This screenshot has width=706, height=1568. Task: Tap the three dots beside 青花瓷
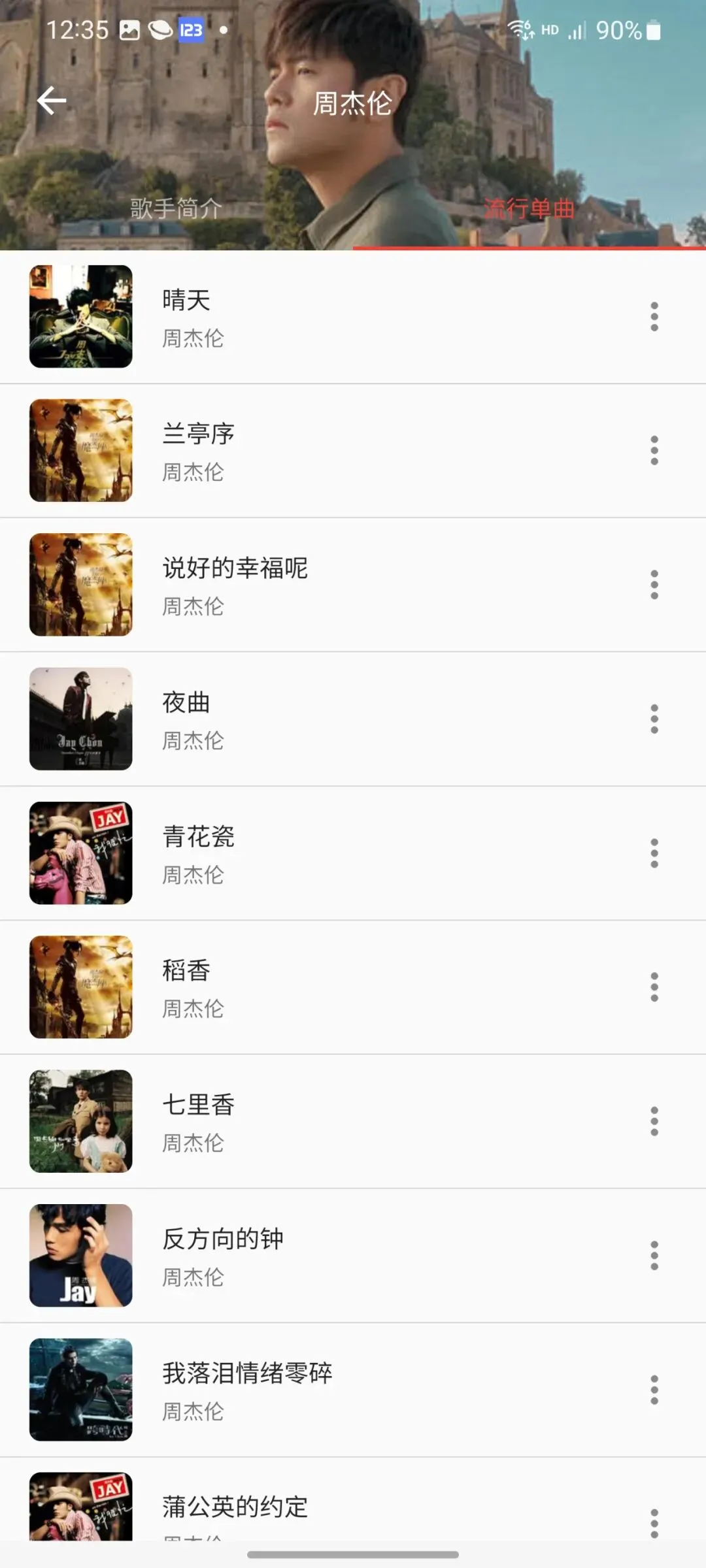point(654,853)
